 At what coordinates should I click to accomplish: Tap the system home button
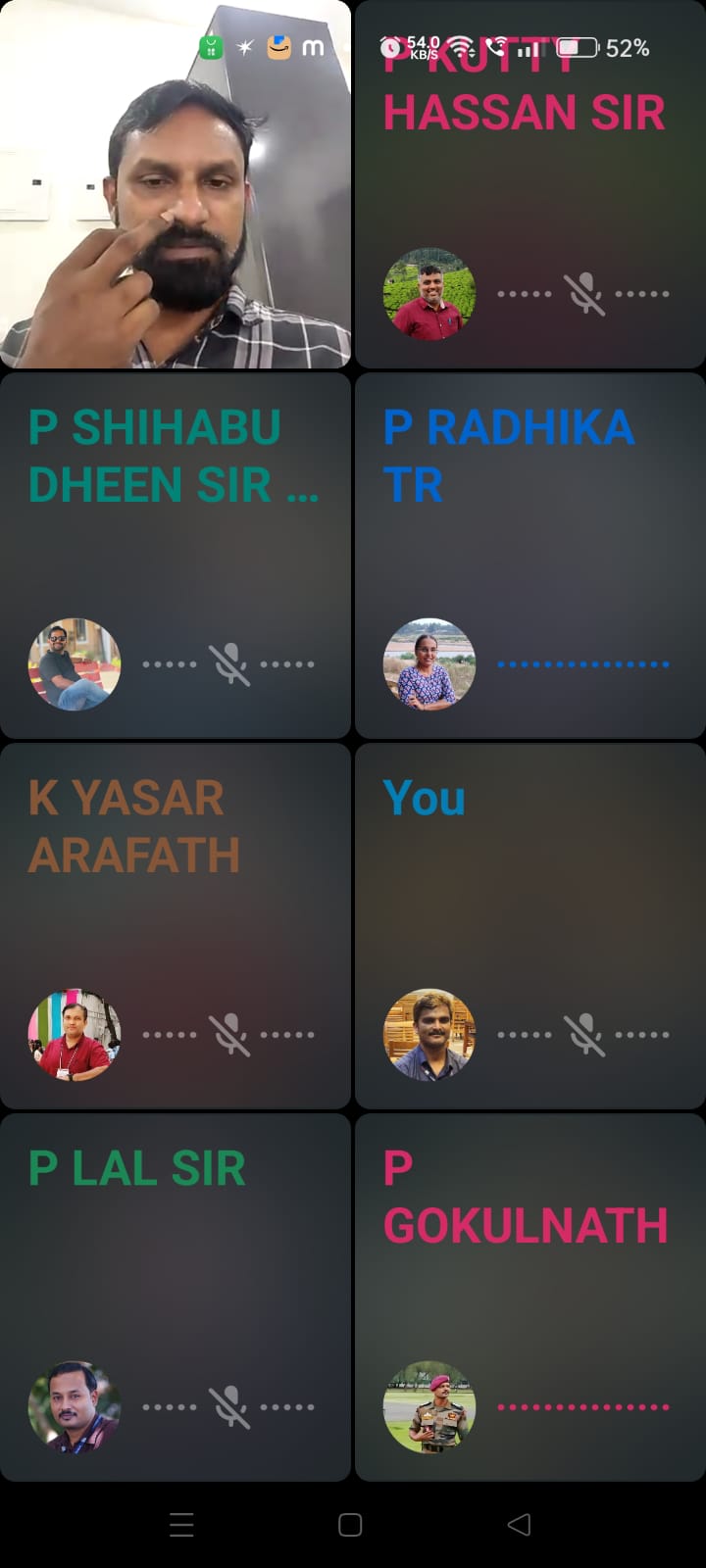coord(350,1524)
